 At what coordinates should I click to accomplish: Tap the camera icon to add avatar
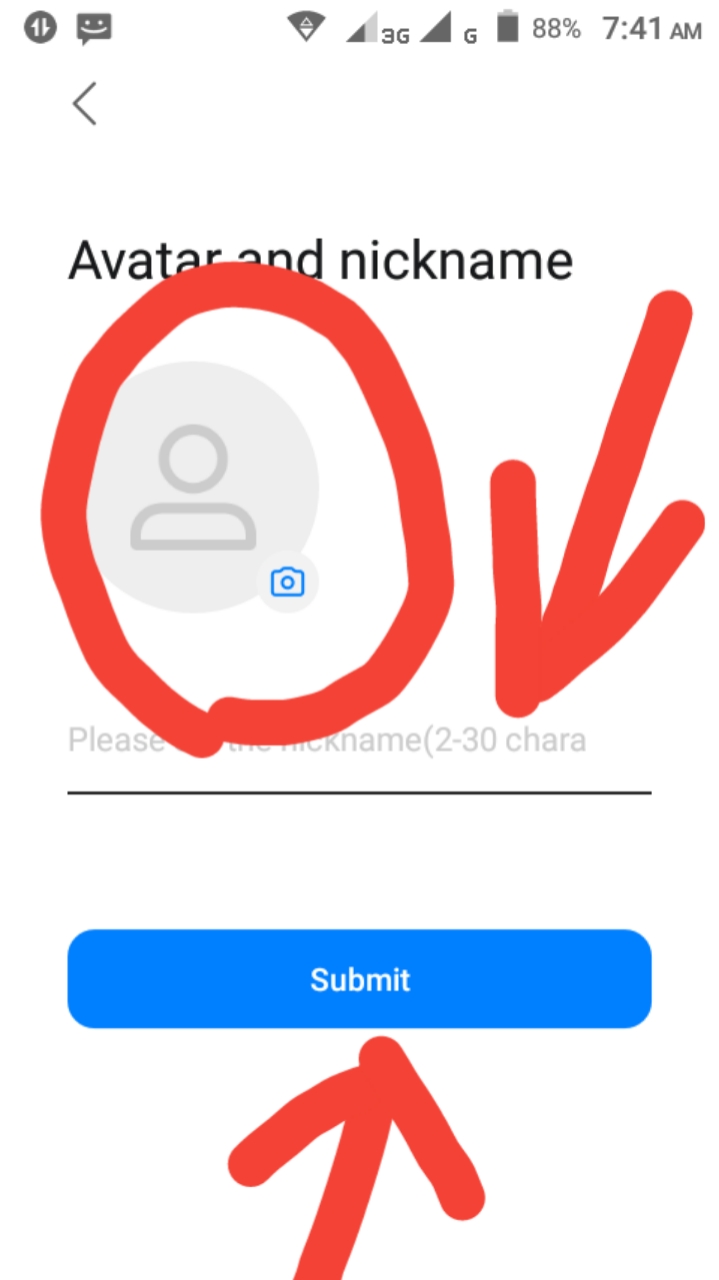tap(288, 582)
